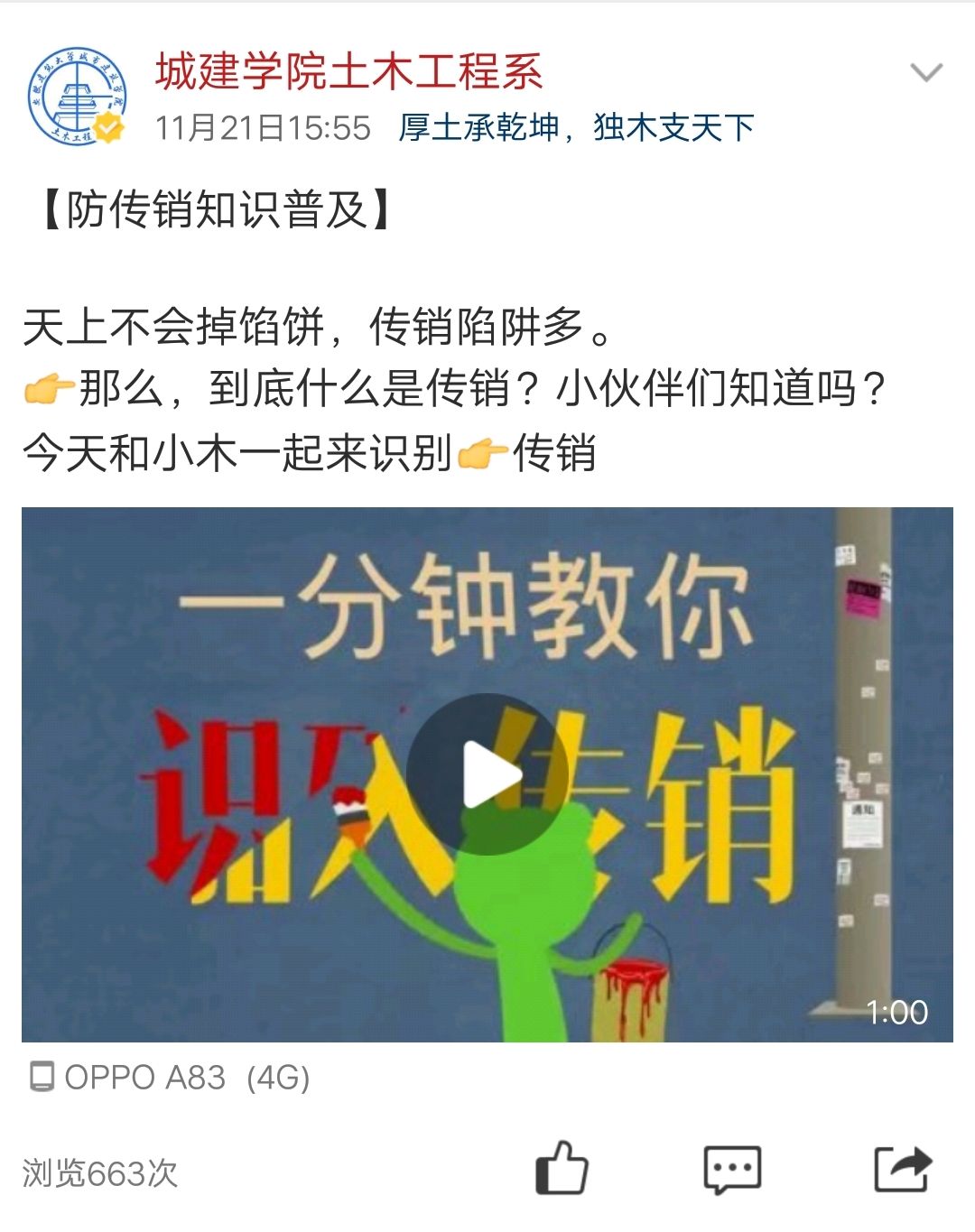
Task: Share this post
Action: (902, 1169)
